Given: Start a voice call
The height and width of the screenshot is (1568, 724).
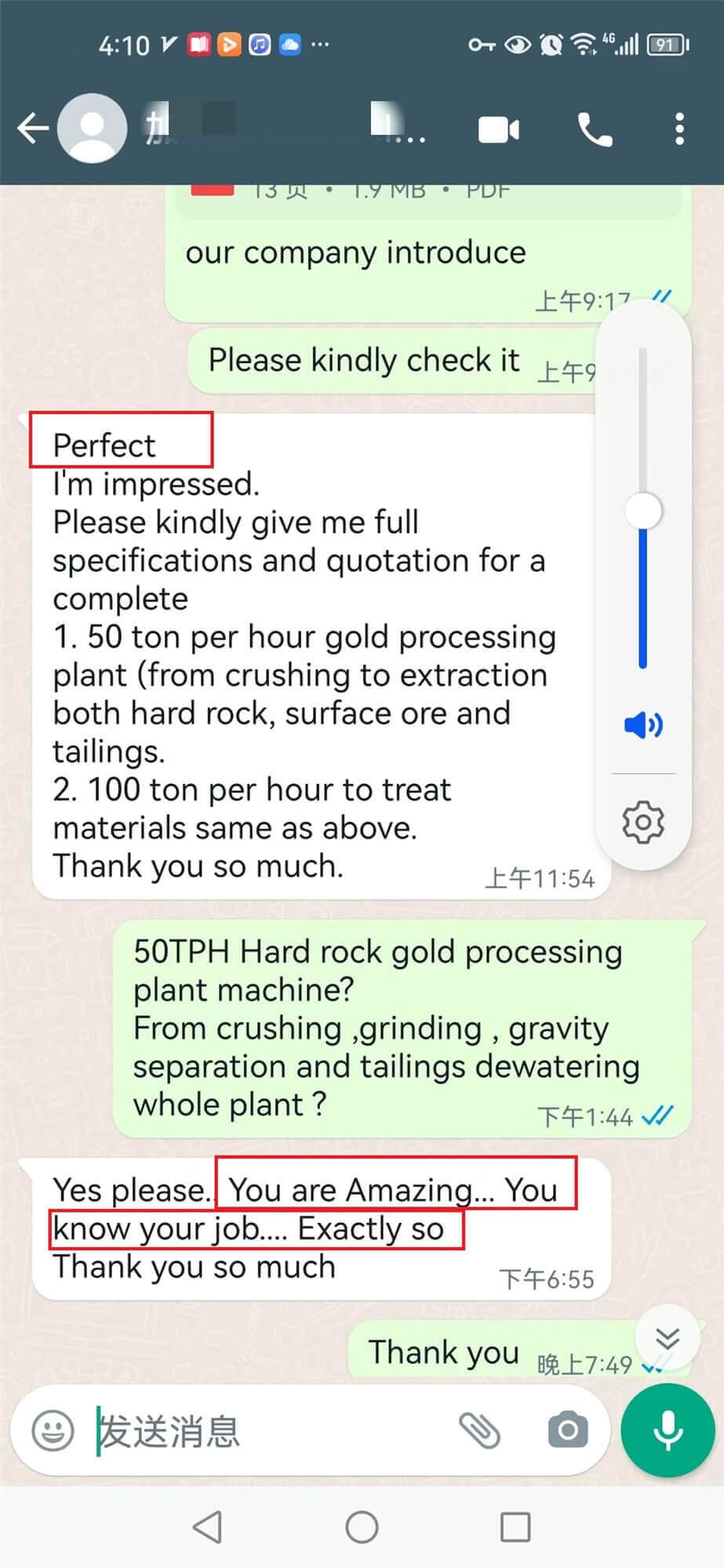Looking at the screenshot, I should click(x=595, y=129).
